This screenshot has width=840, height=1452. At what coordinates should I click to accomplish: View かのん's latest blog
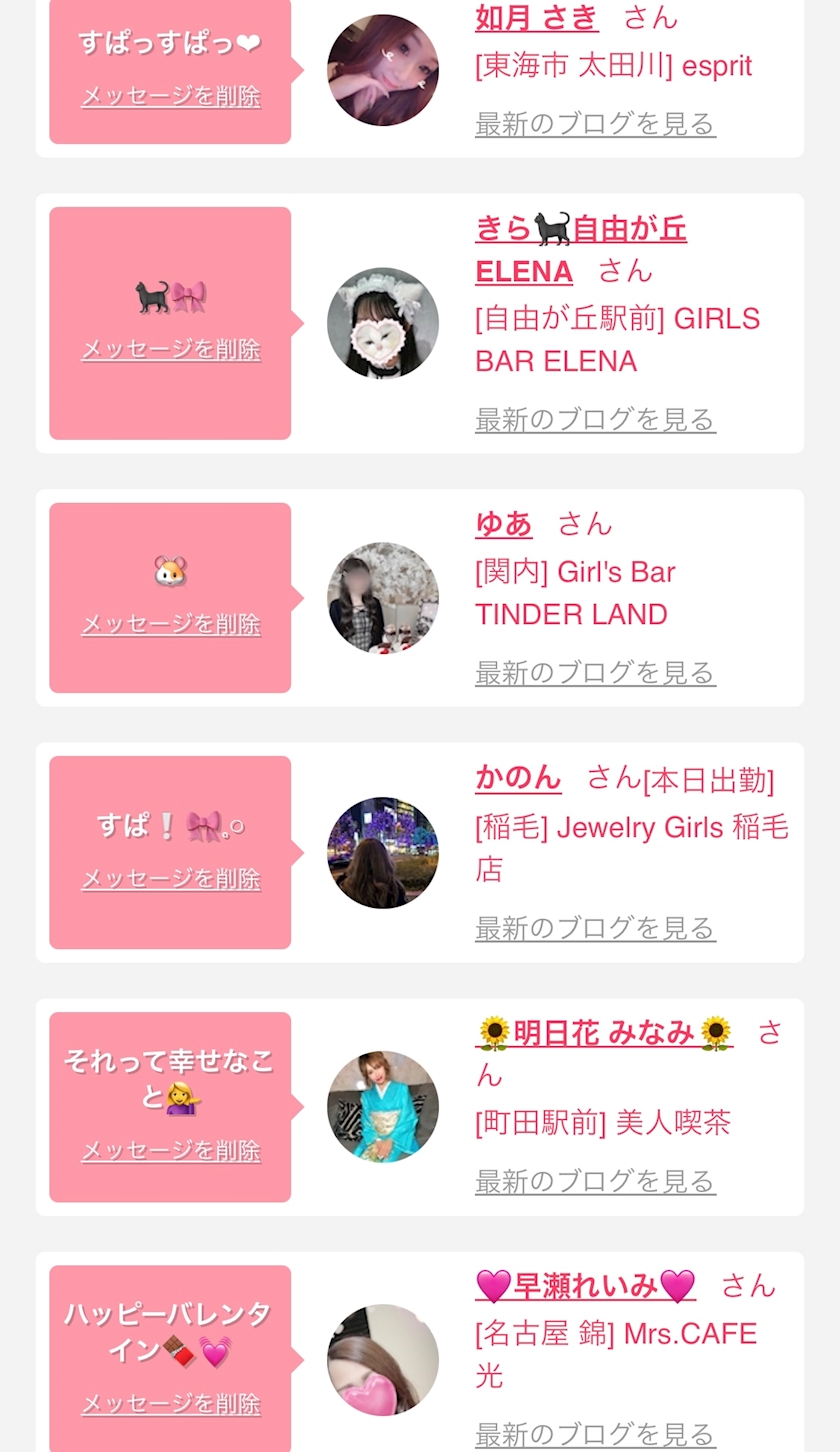coord(595,928)
